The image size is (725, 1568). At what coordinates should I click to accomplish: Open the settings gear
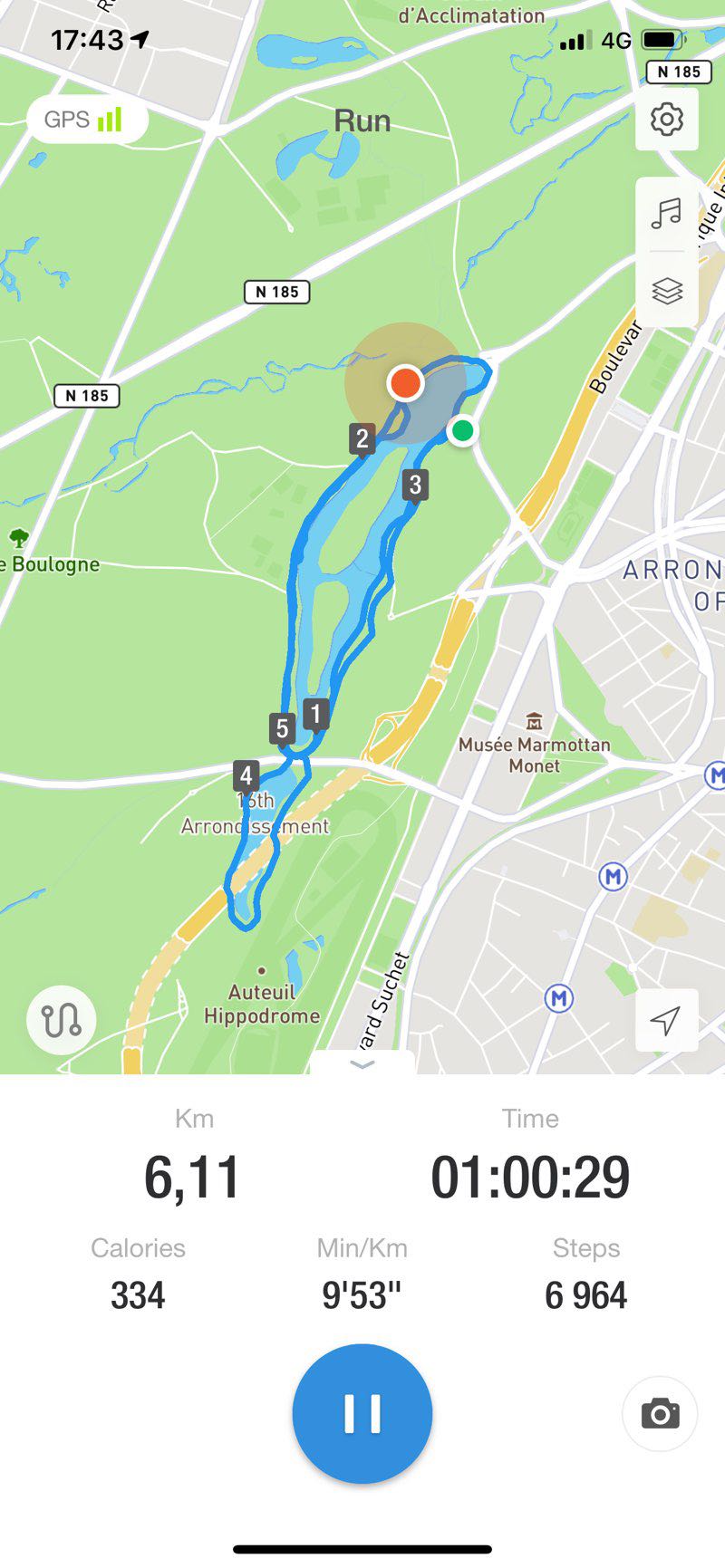coord(667,120)
